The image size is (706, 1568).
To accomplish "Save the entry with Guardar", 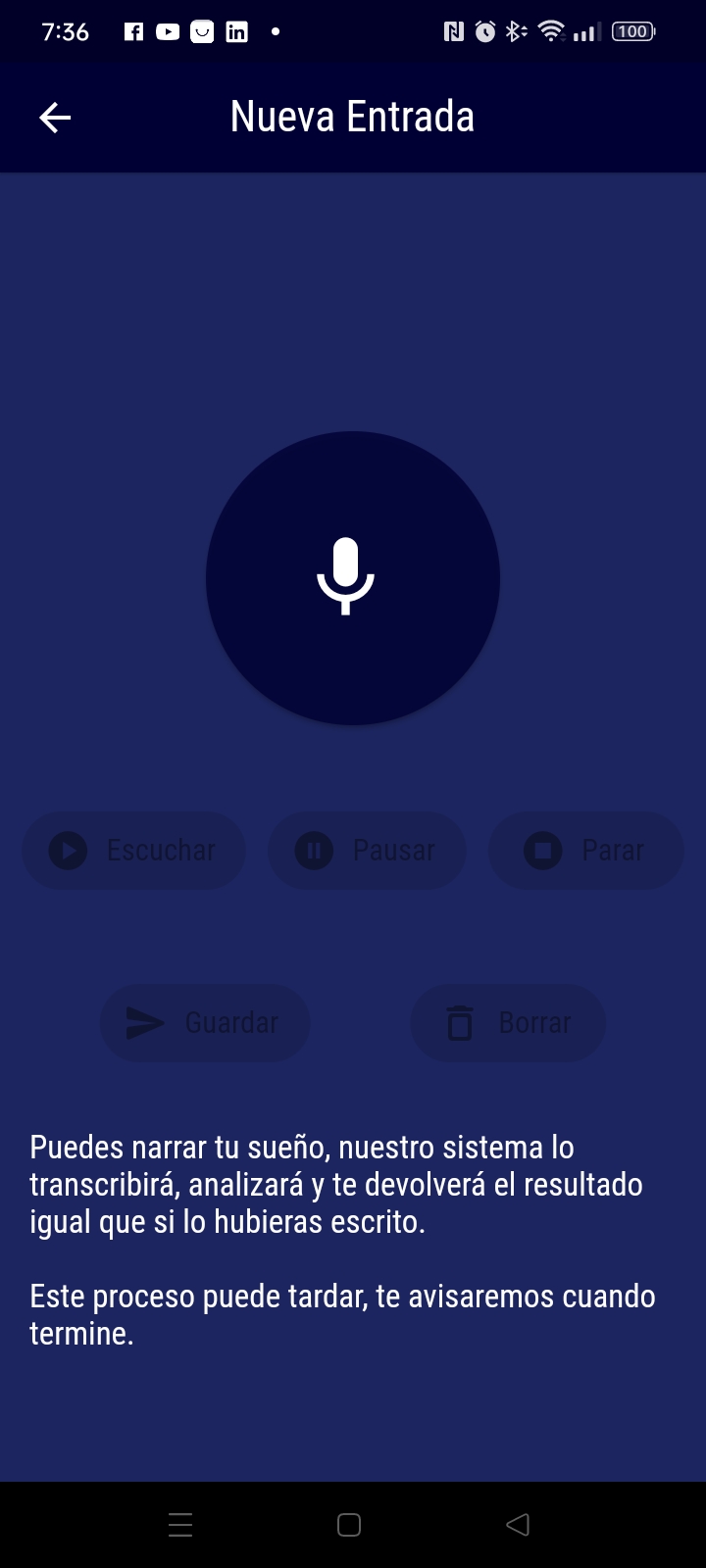I will (205, 1022).
